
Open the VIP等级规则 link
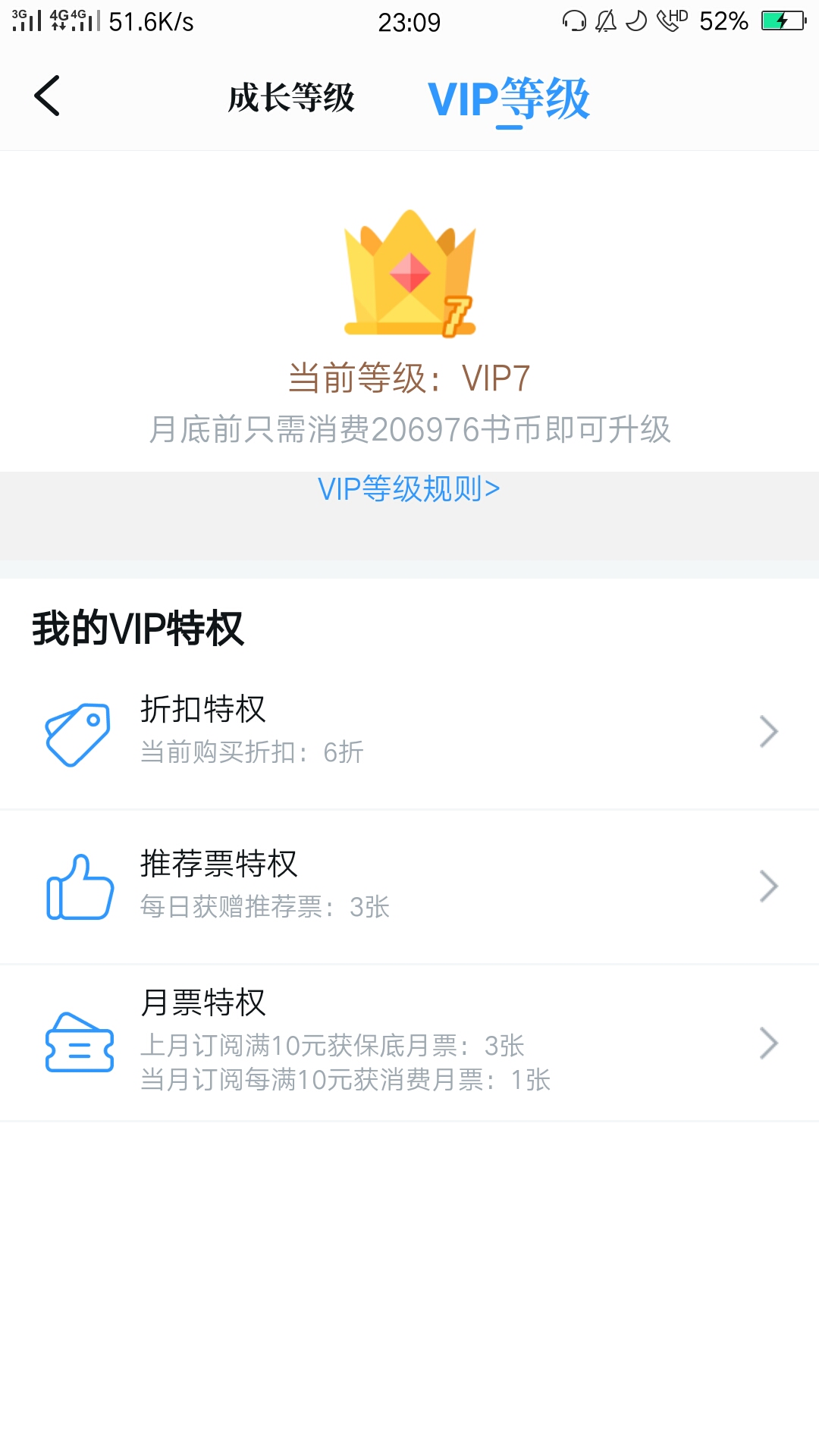(x=409, y=489)
